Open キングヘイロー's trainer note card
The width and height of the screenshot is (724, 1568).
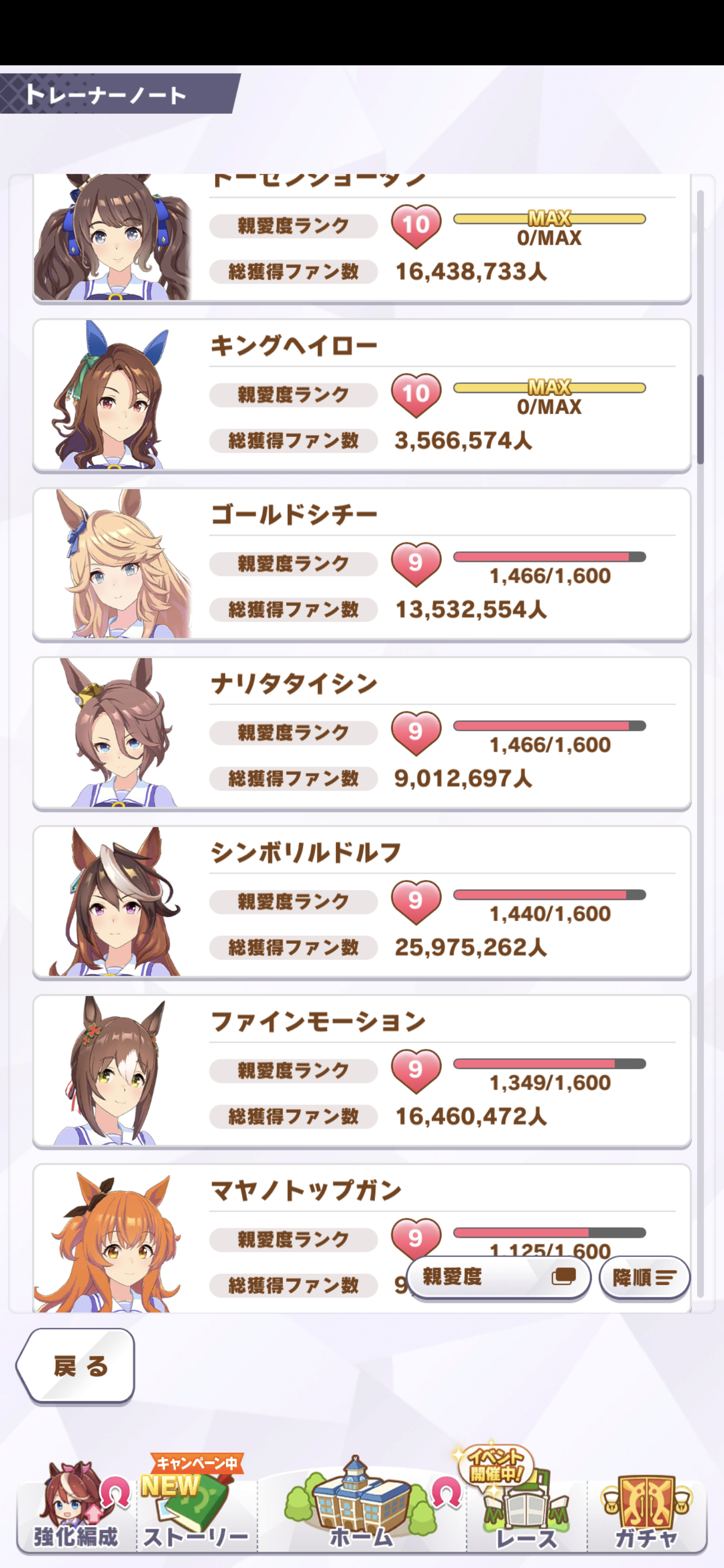click(361, 395)
